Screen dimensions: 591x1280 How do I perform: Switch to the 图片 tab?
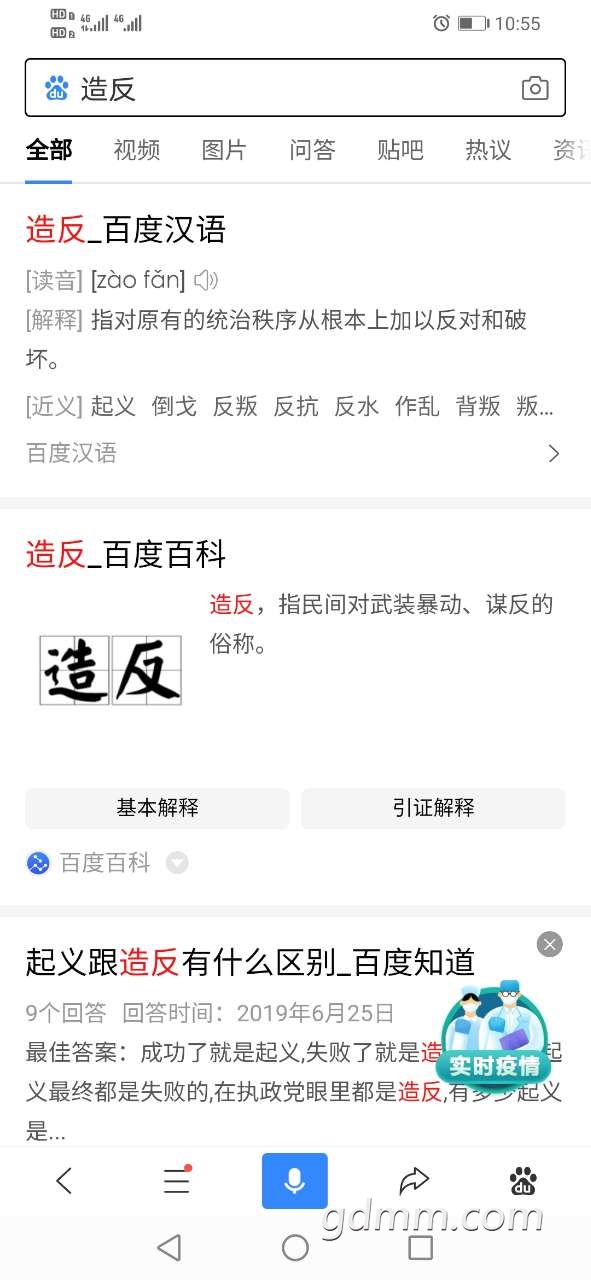224,150
